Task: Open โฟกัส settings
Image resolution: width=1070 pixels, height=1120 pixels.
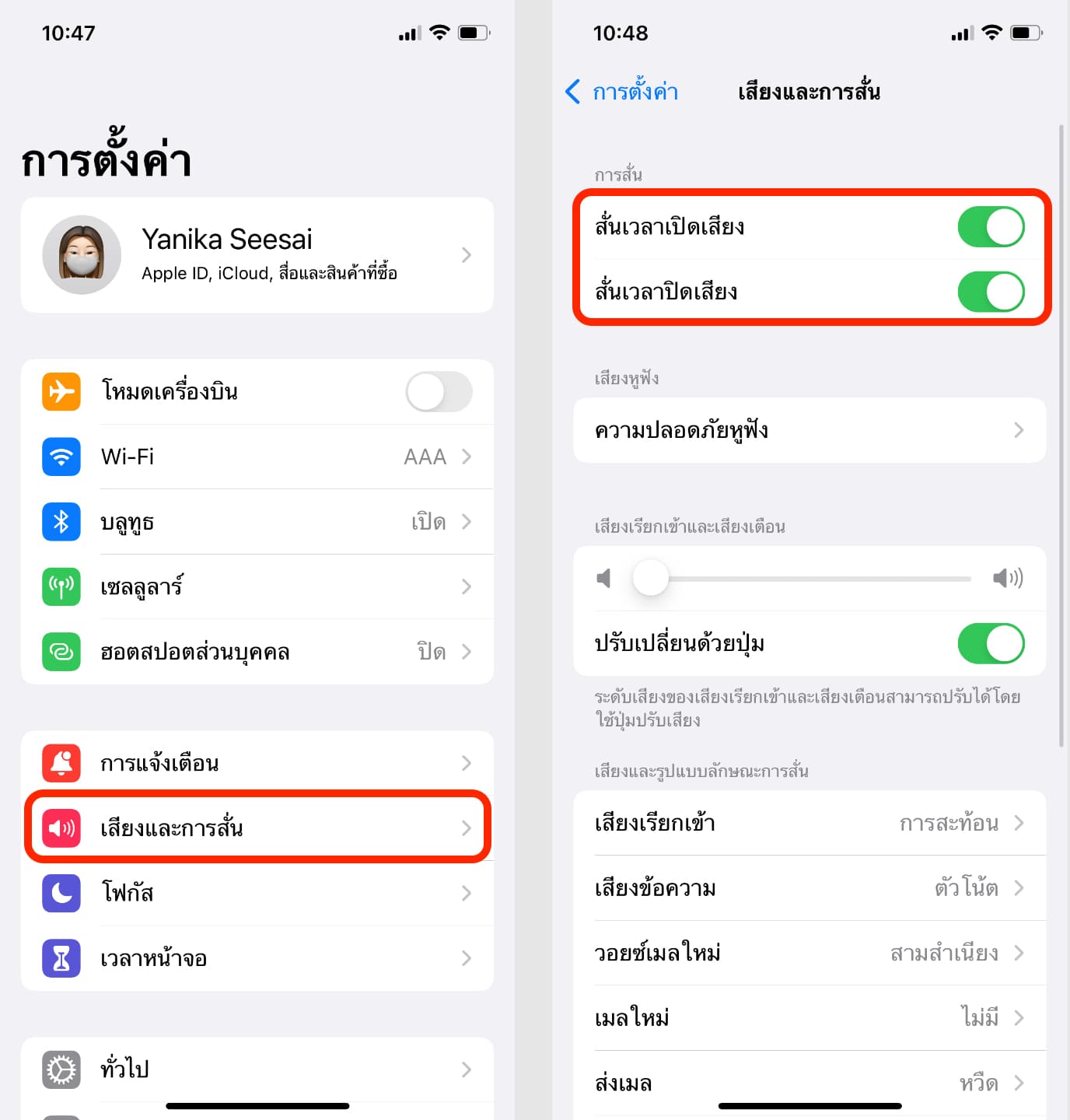Action: point(257,893)
